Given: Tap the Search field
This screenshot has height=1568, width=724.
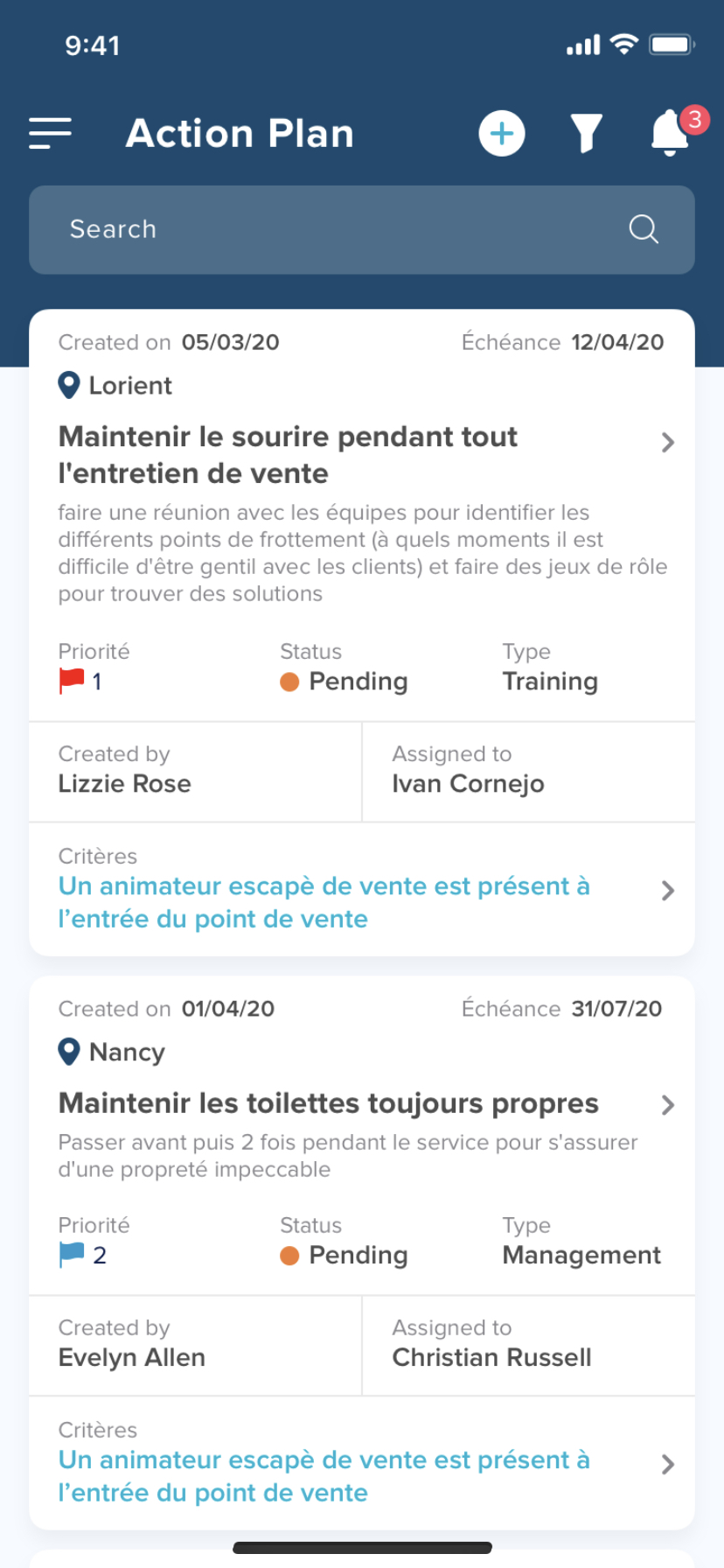Looking at the screenshot, I should (x=362, y=229).
